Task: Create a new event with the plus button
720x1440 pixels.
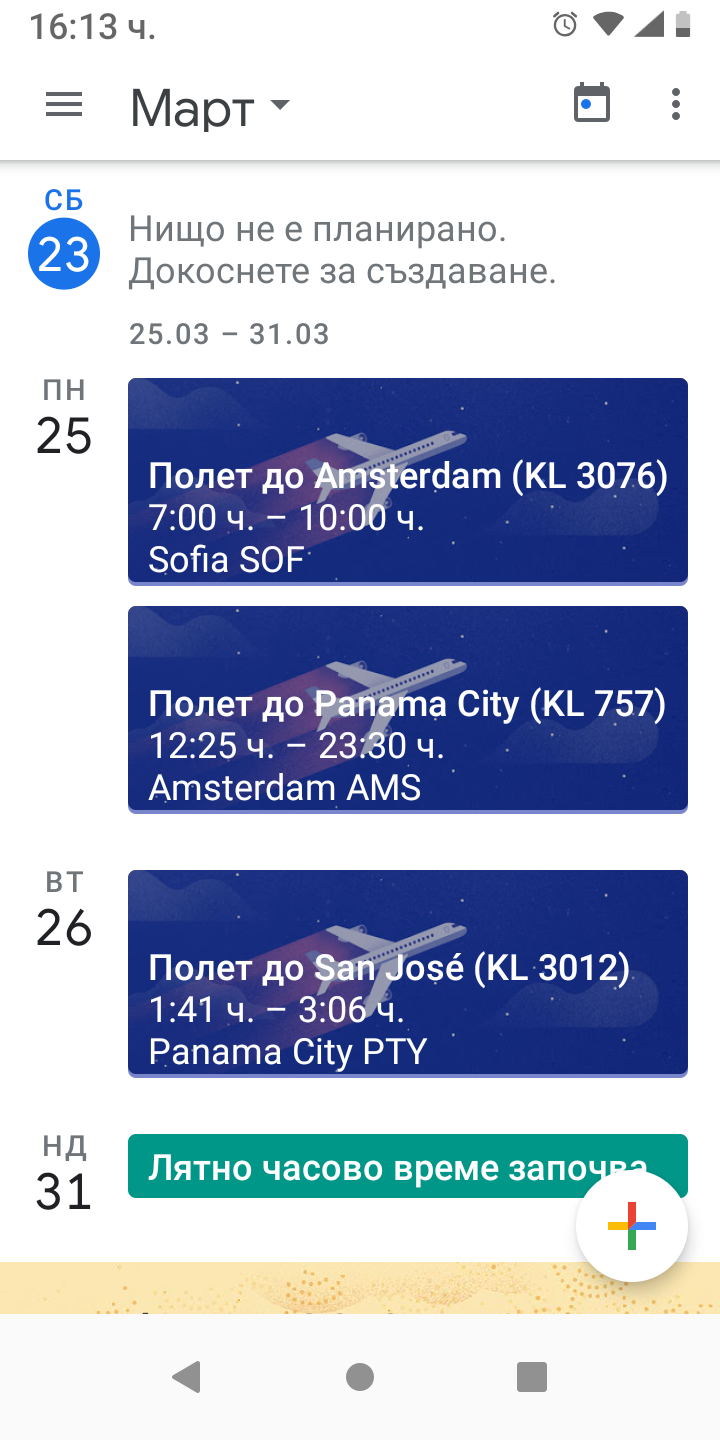Action: 631,1226
